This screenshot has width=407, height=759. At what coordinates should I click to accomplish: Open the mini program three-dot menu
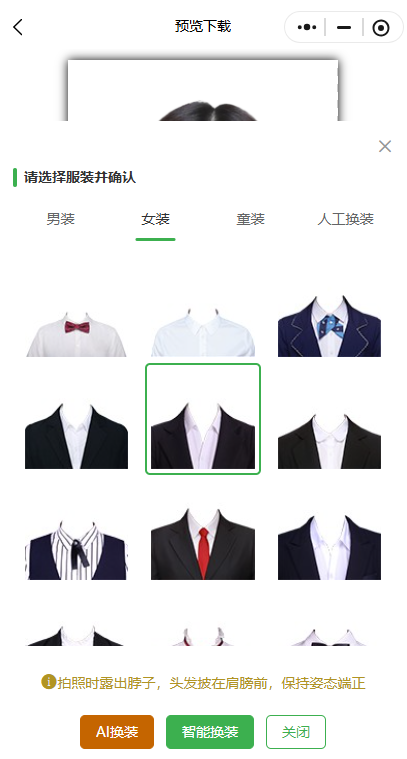(307, 28)
